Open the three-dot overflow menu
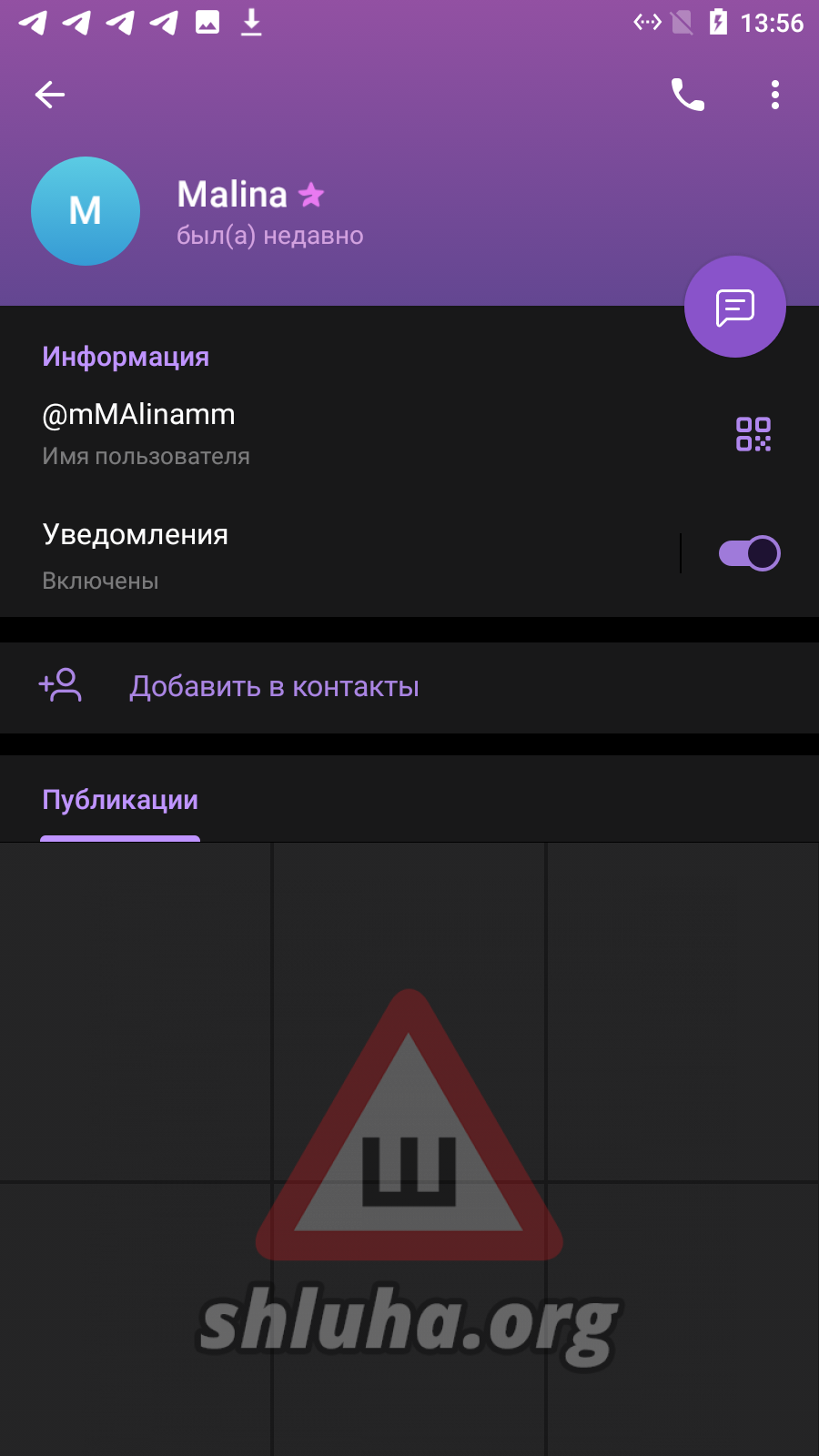Image resolution: width=819 pixels, height=1456 pixels. (774, 95)
